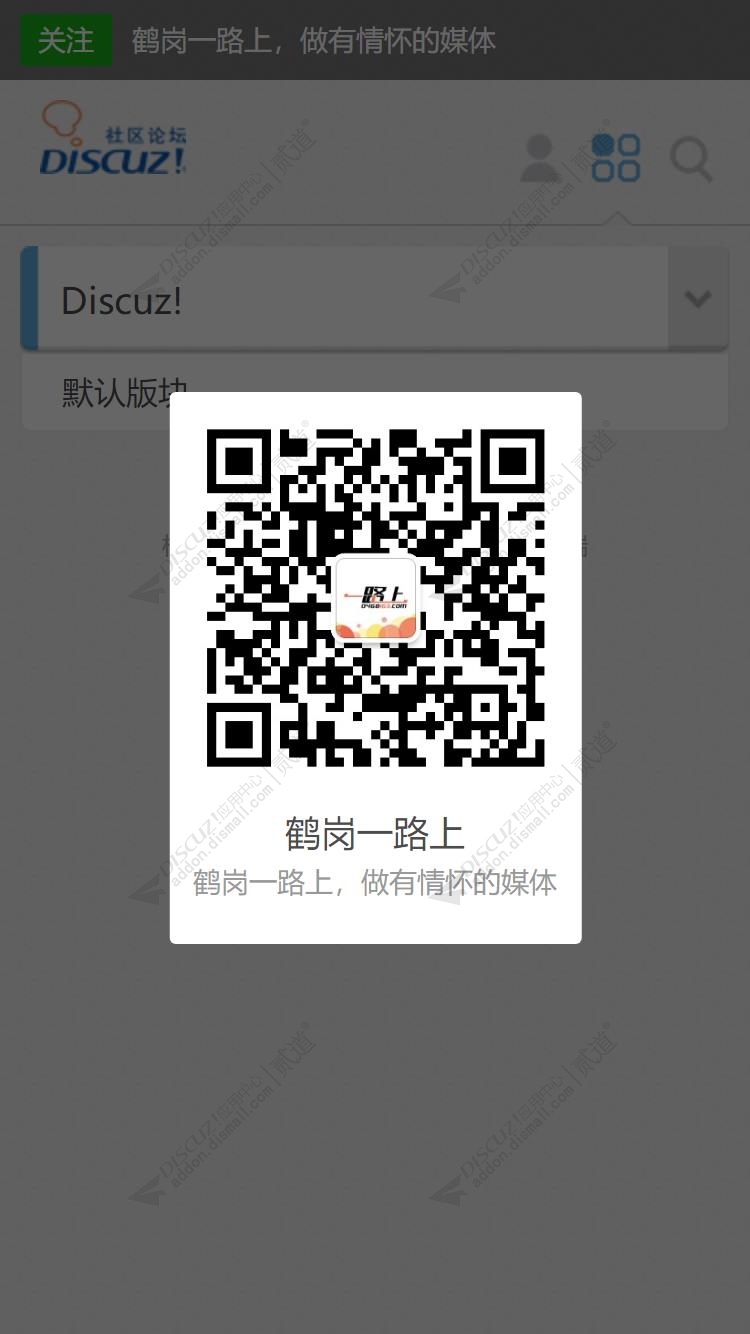Open the 默认版块 forum row
The width and height of the screenshot is (750, 1334).
pos(375,391)
